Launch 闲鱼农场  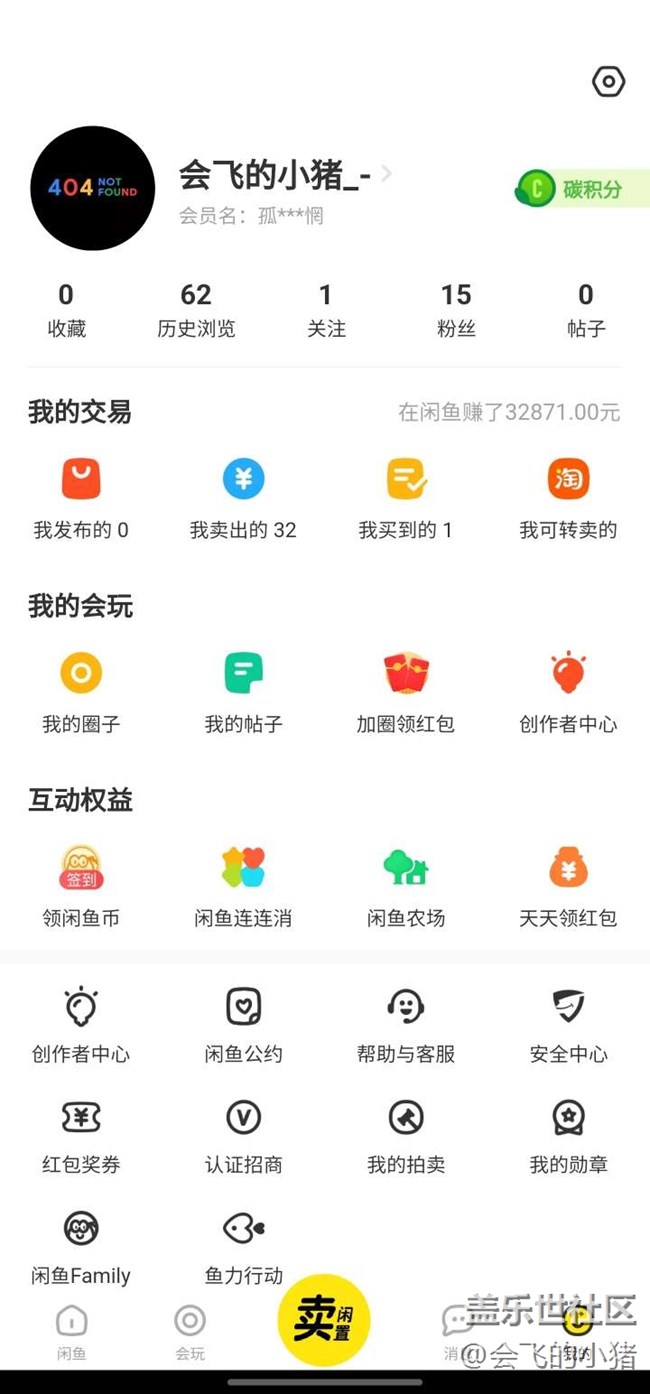point(406,887)
